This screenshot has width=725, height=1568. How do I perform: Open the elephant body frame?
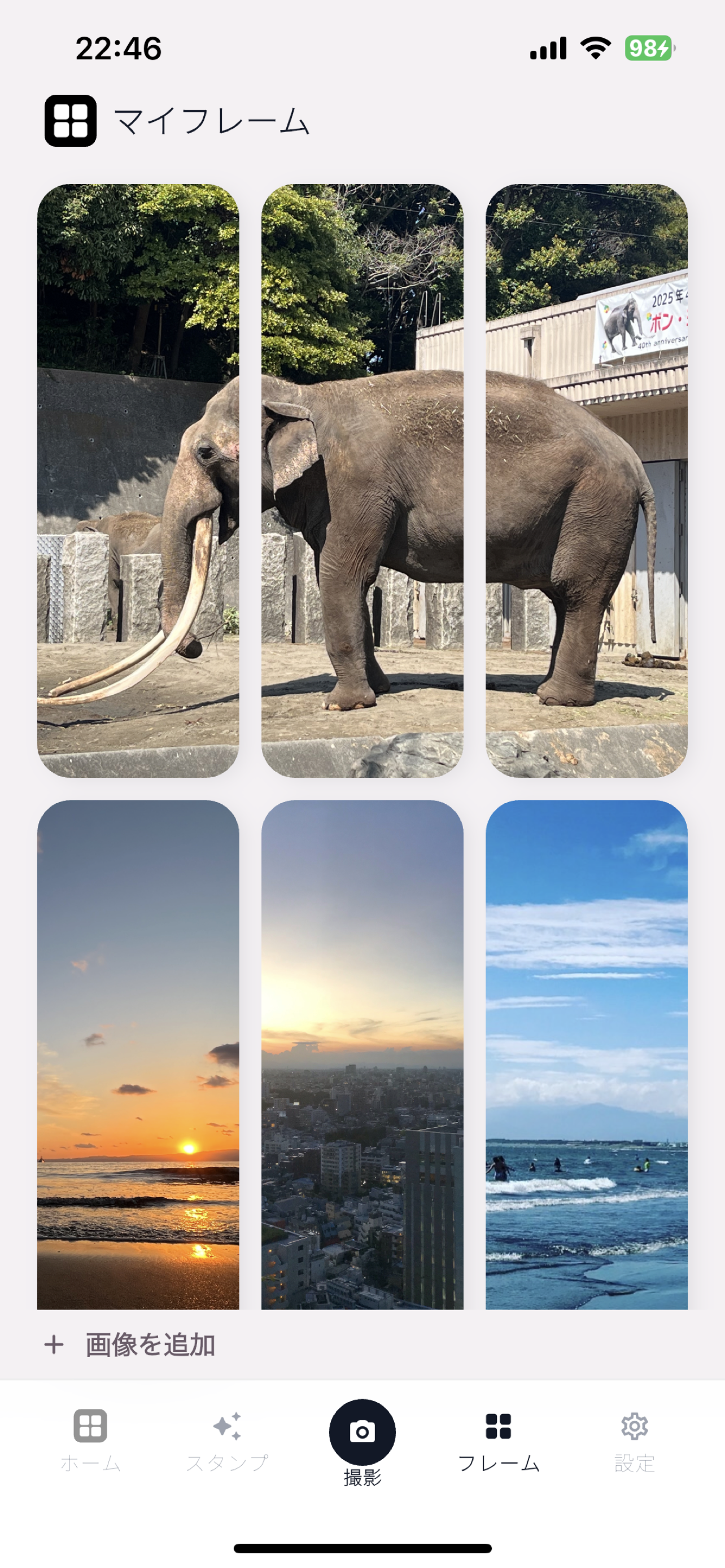[362, 480]
